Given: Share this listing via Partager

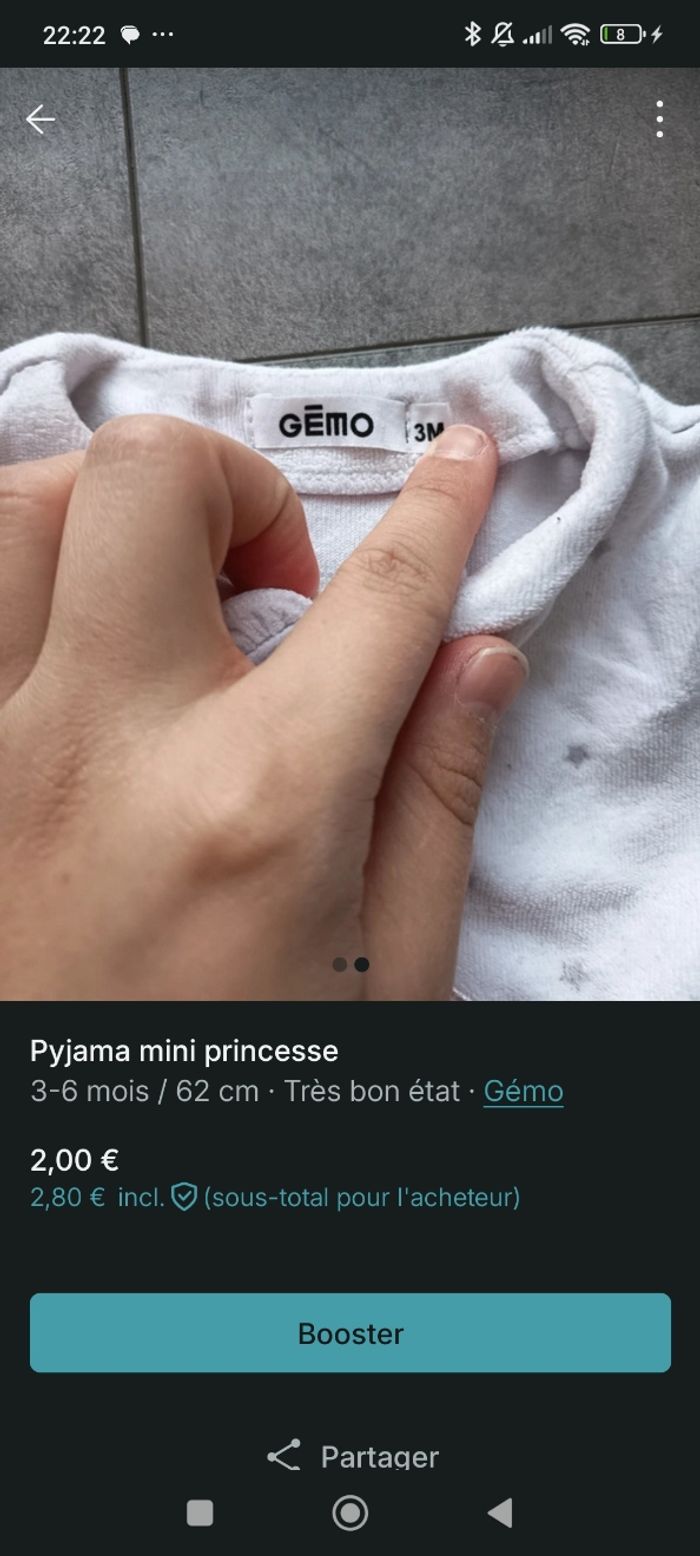Looking at the screenshot, I should [352, 1456].
